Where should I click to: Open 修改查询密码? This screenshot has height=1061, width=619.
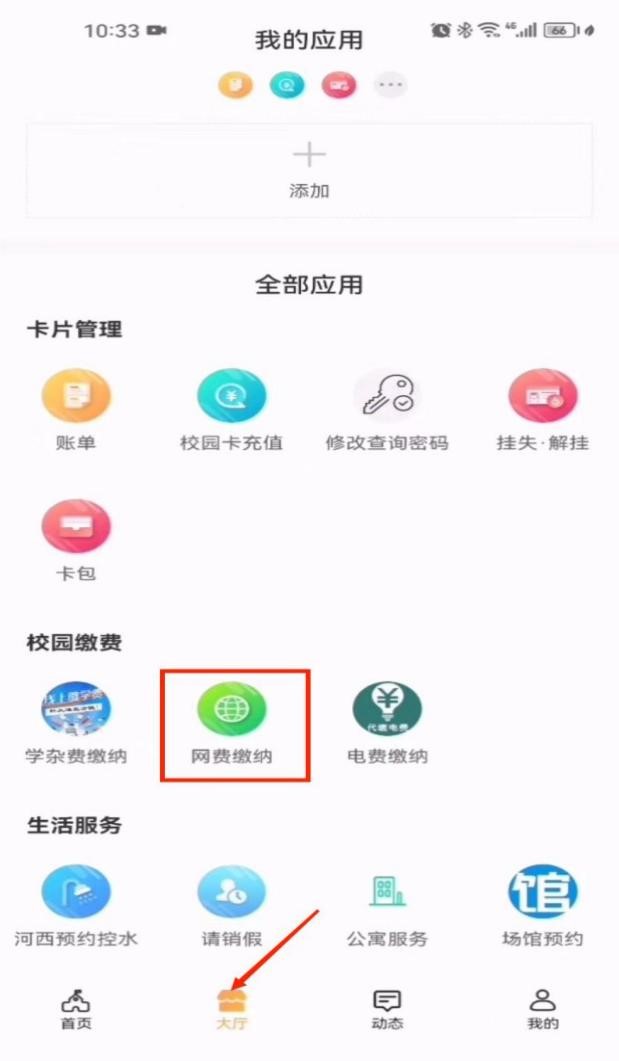point(387,396)
